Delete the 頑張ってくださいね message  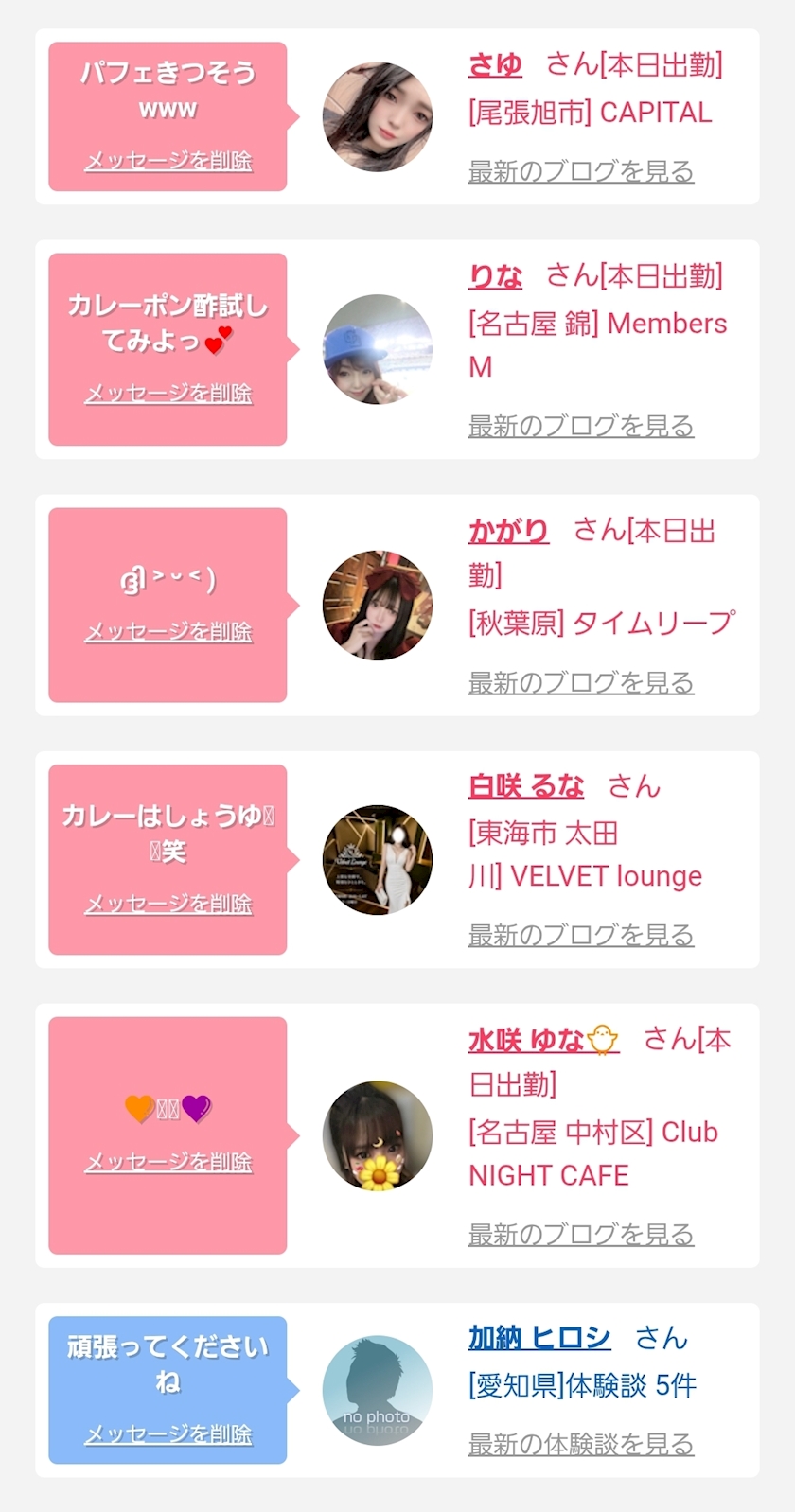(168, 1434)
